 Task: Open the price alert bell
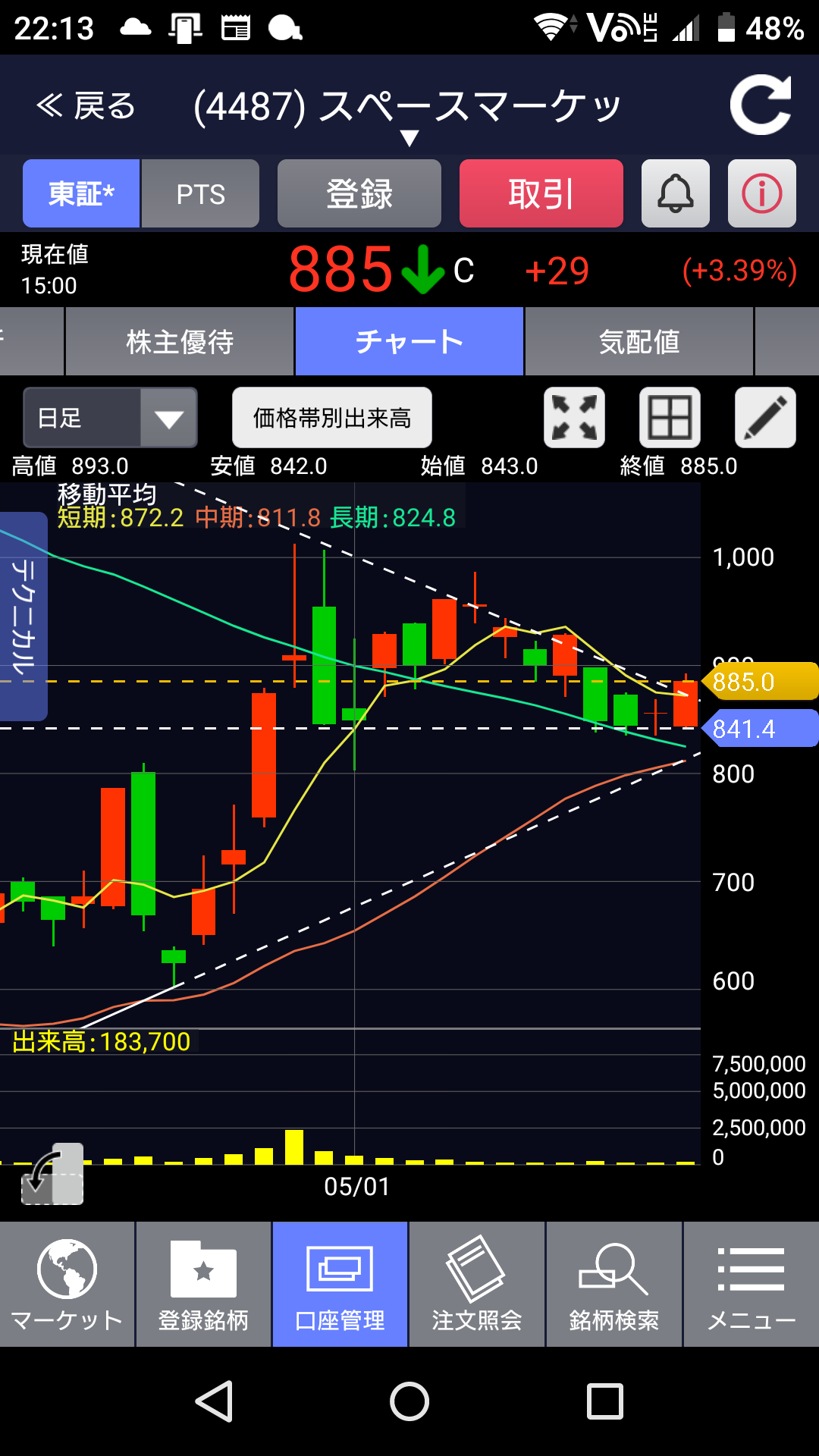[675, 194]
